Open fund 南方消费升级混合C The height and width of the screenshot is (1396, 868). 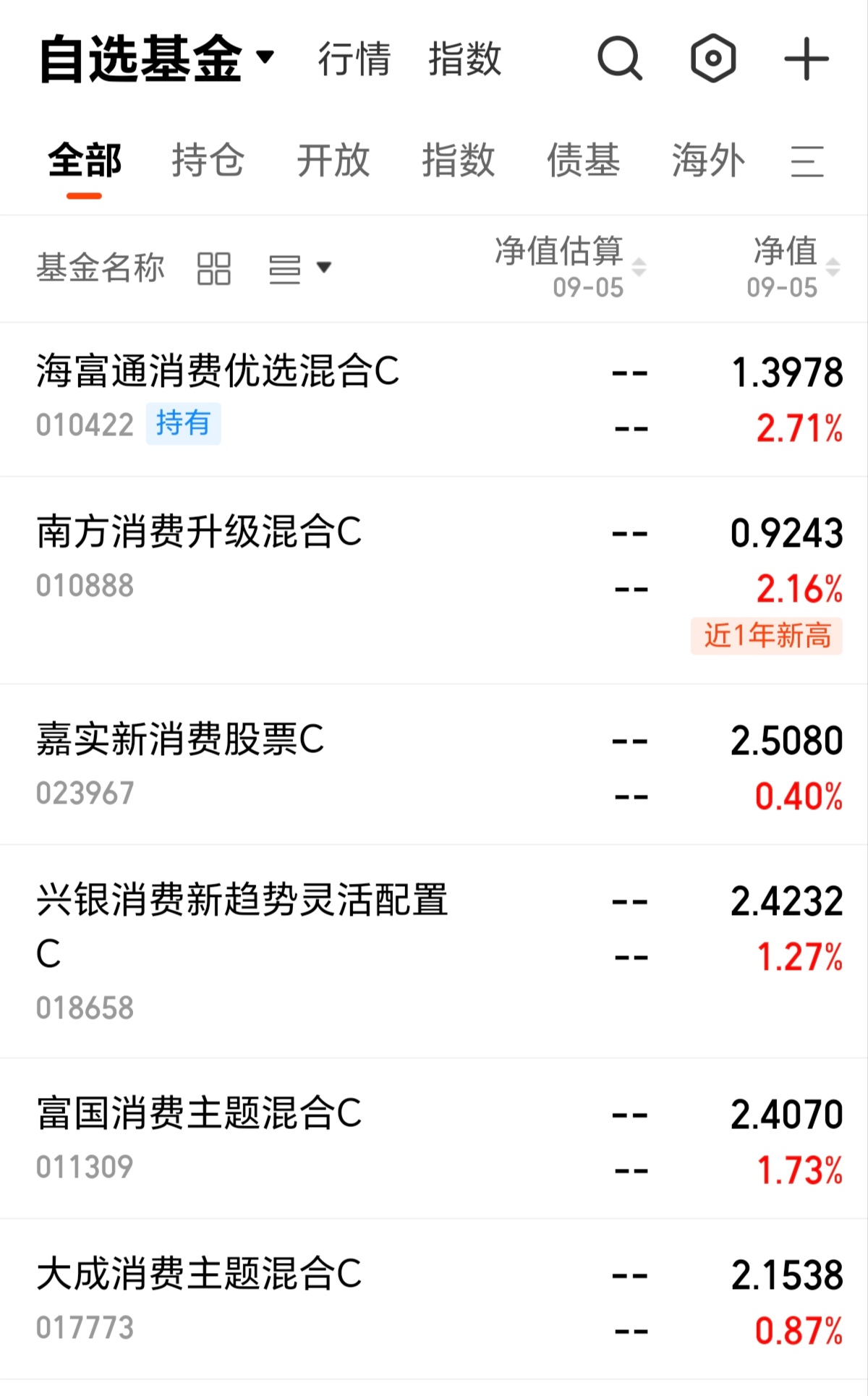[434, 580]
